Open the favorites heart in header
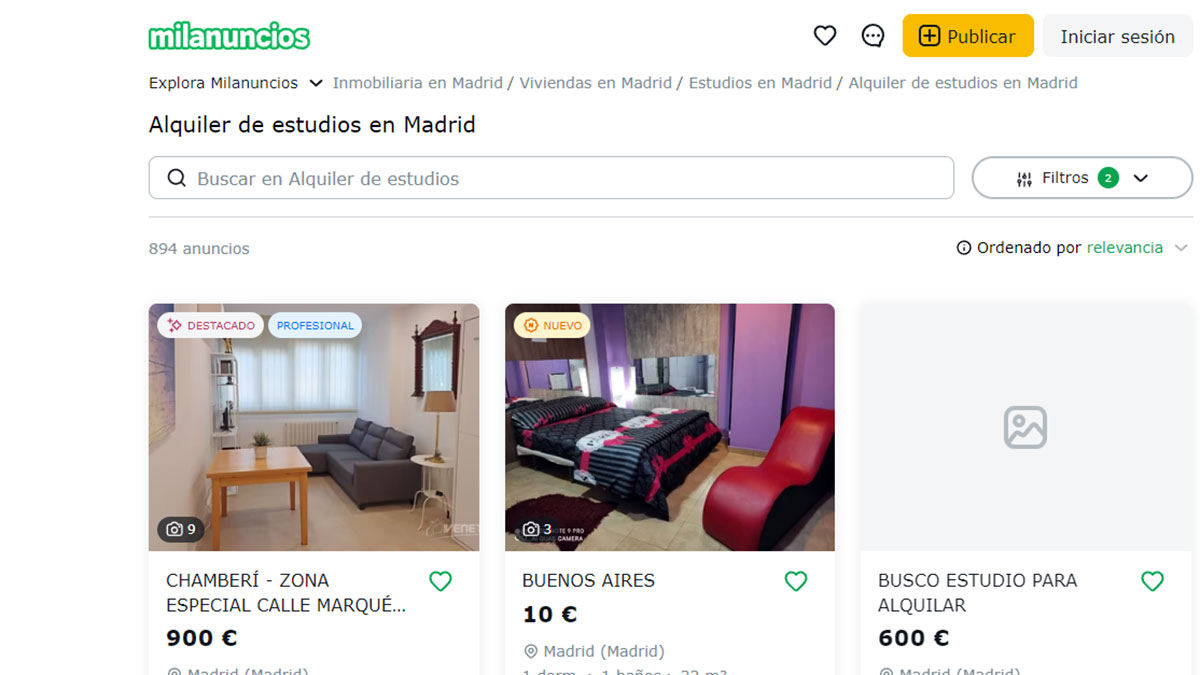 (x=824, y=36)
